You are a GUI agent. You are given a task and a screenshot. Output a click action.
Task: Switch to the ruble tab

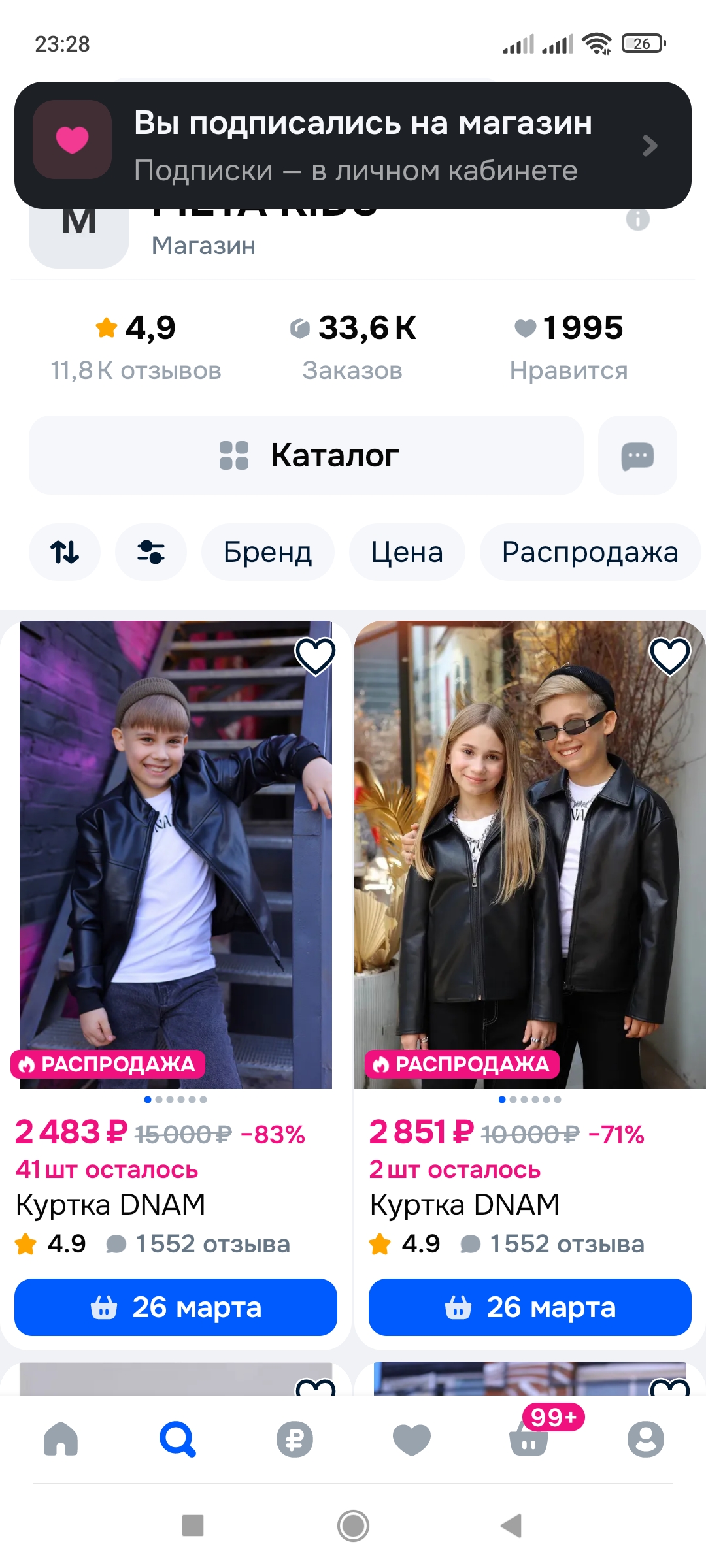click(294, 1439)
